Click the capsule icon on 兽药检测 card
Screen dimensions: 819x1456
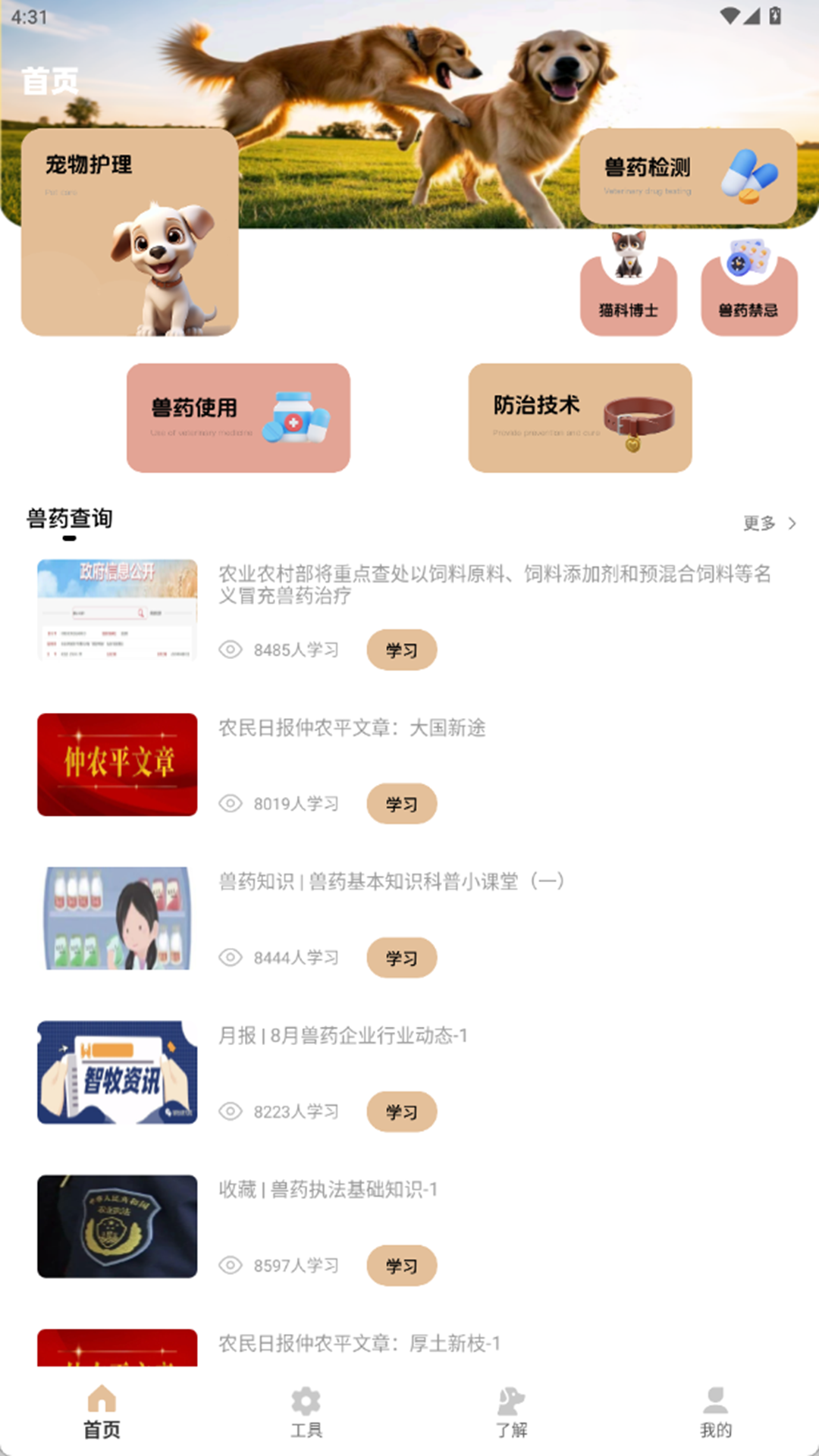click(750, 177)
